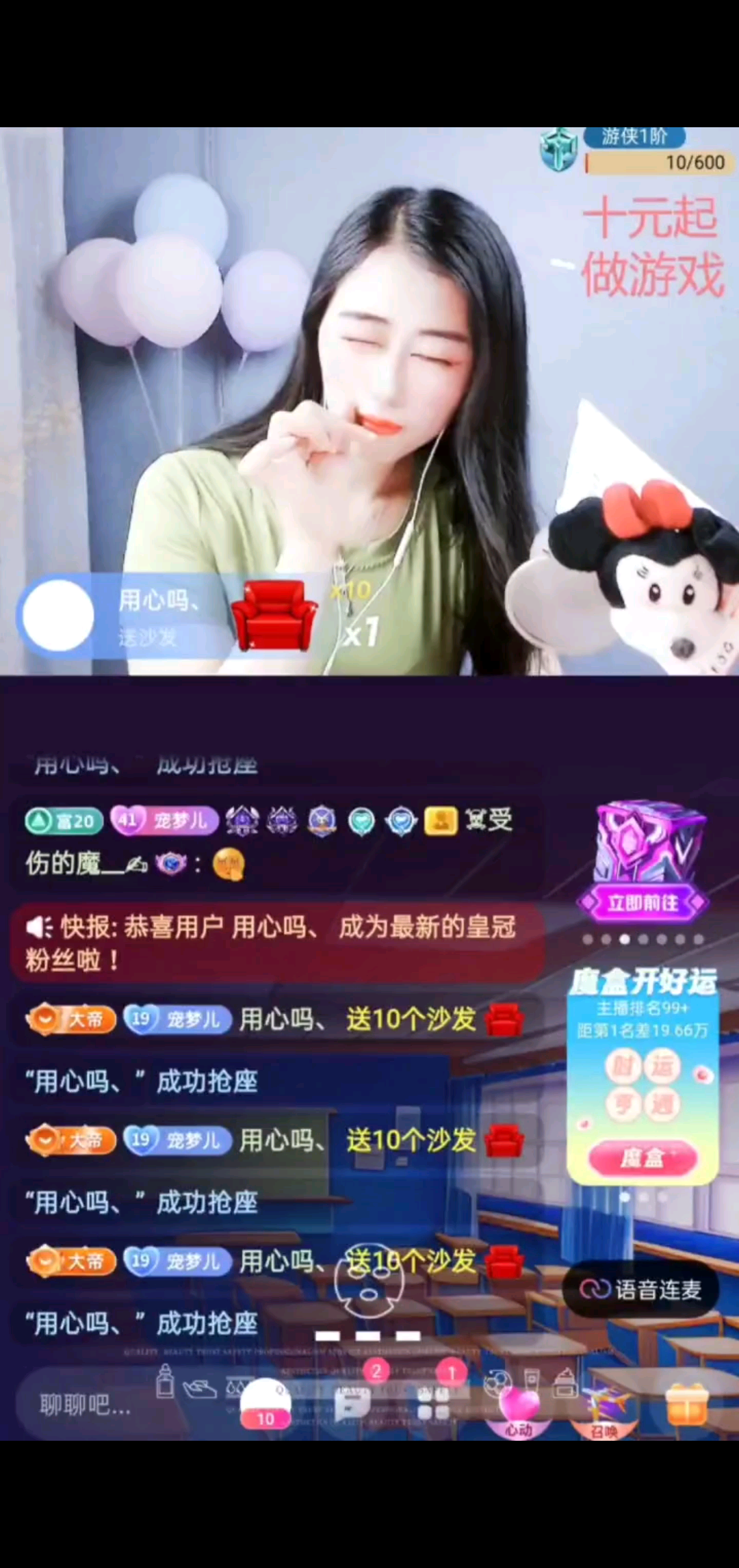Viewport: 739px width, 1568px height.
Task: Tap the 召唤 plane button
Action: (604, 1408)
